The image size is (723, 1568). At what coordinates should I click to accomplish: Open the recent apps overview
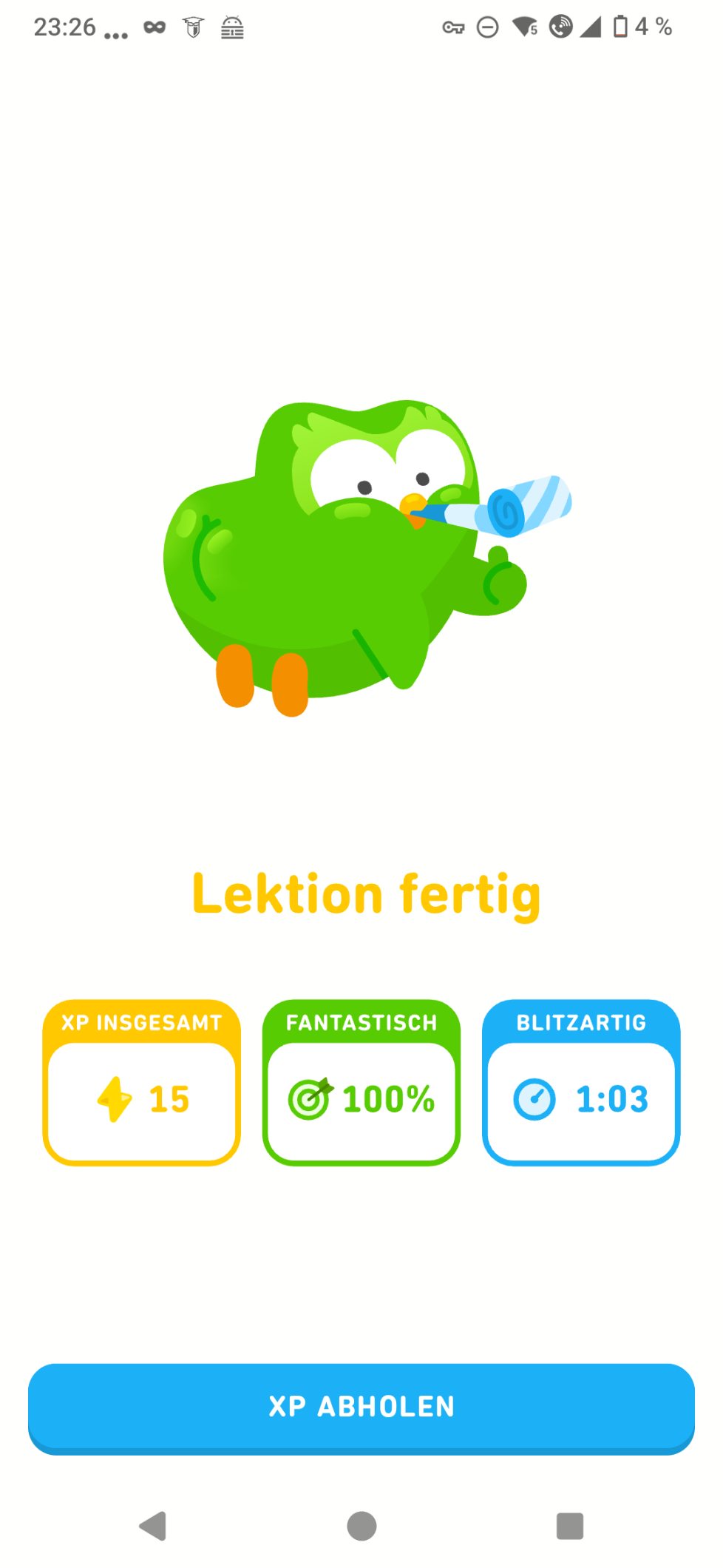569,1526
